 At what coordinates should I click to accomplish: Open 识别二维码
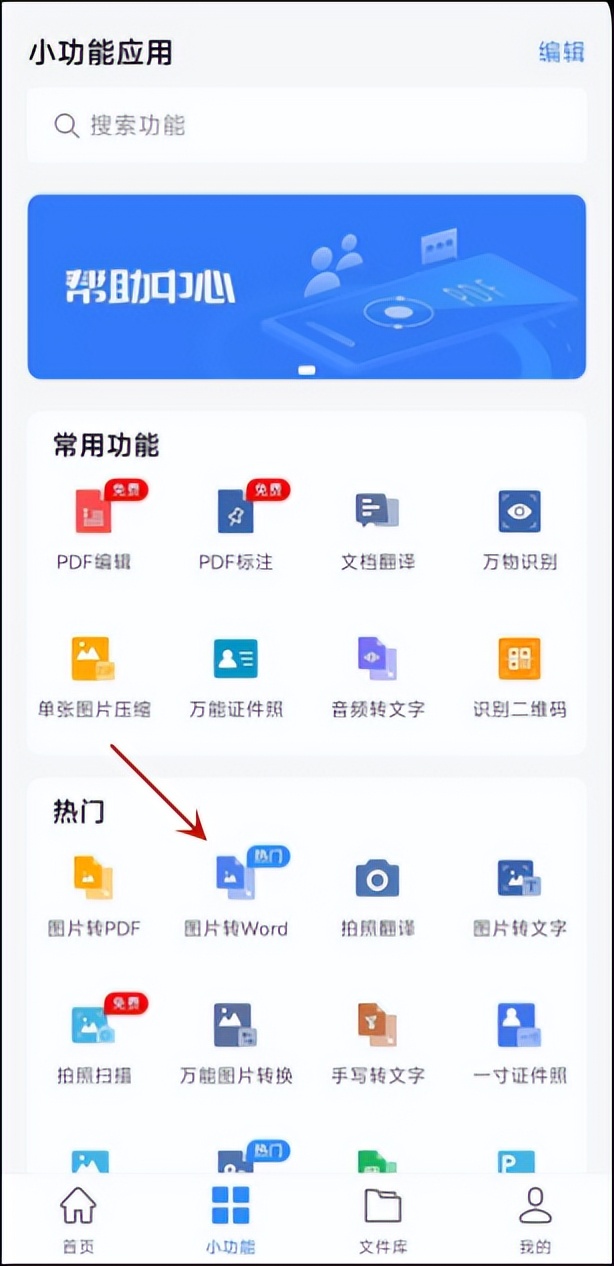pos(519,677)
